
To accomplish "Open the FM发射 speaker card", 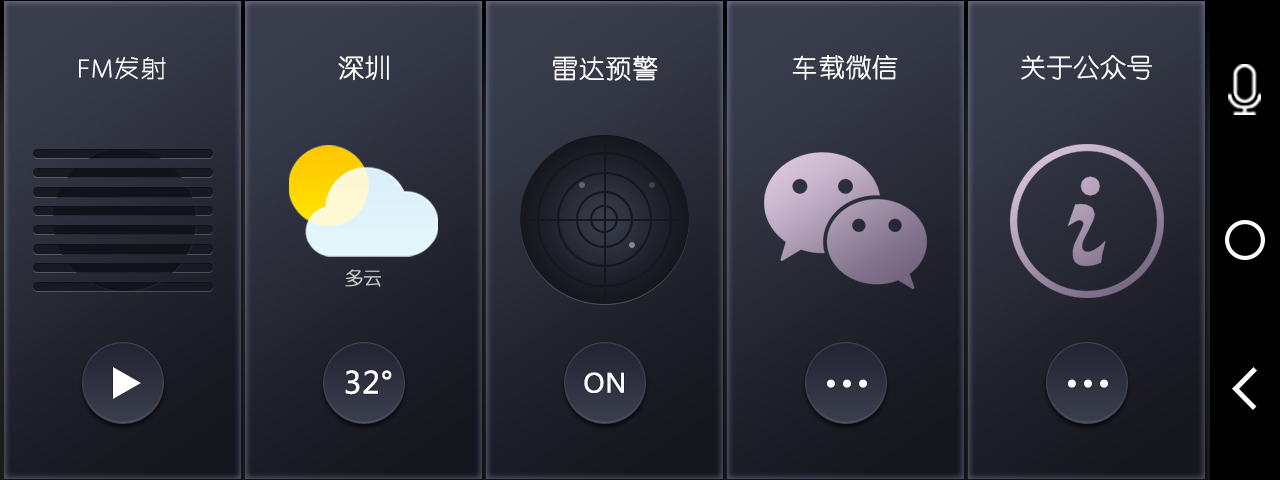I will tap(123, 220).
